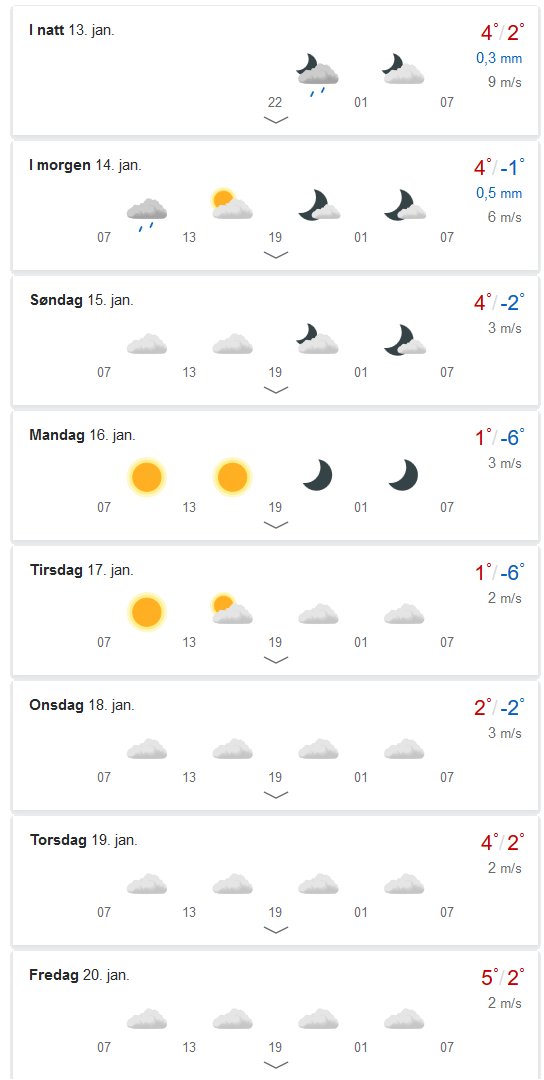Expand the Tirsdag 17. jan. forecast
Image resolution: width=544 pixels, height=1080 pixels.
pyautogui.click(x=275, y=660)
